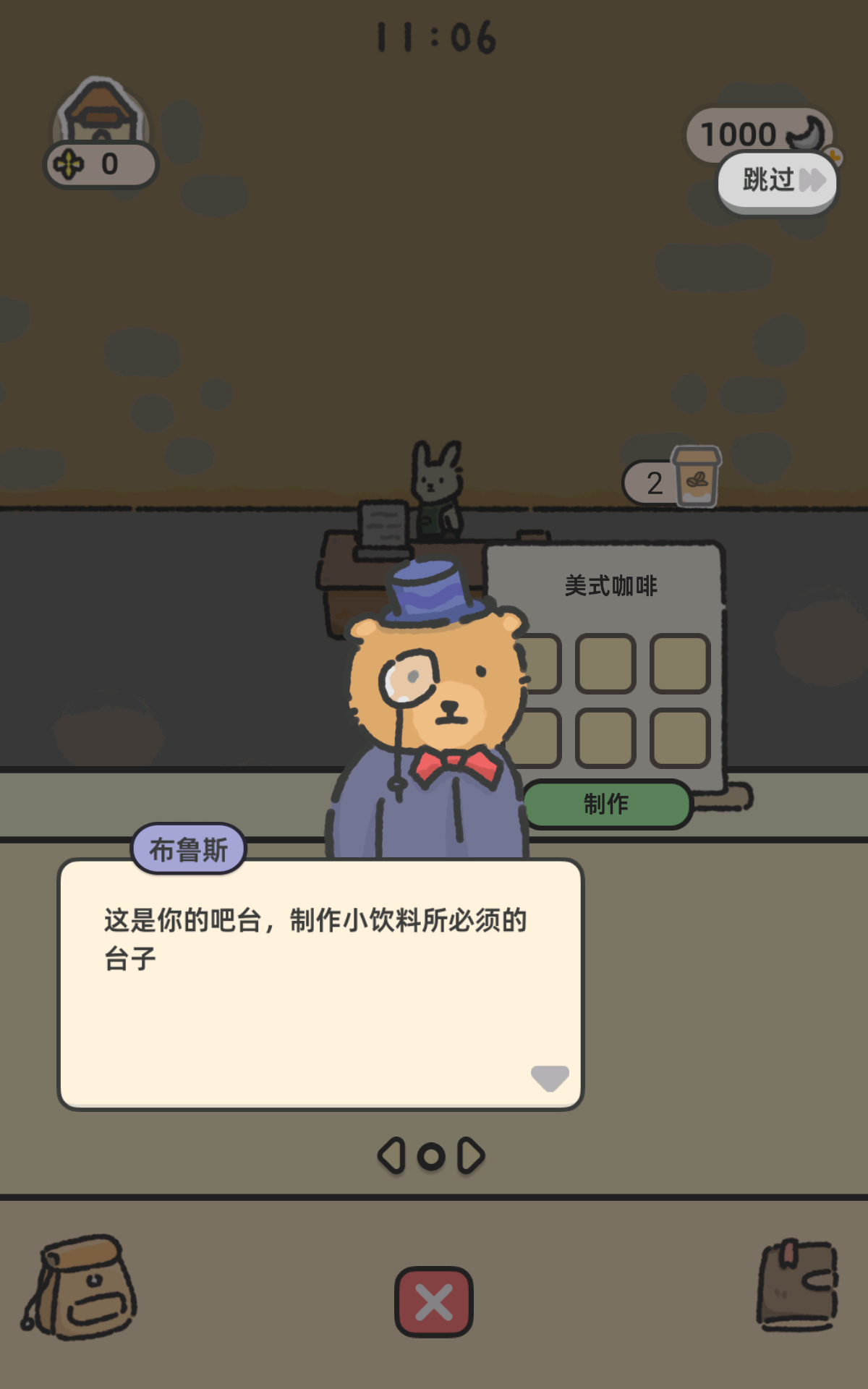Image resolution: width=868 pixels, height=1389 pixels.
Task: Go to the previous view with left arrow
Action: [391, 1155]
